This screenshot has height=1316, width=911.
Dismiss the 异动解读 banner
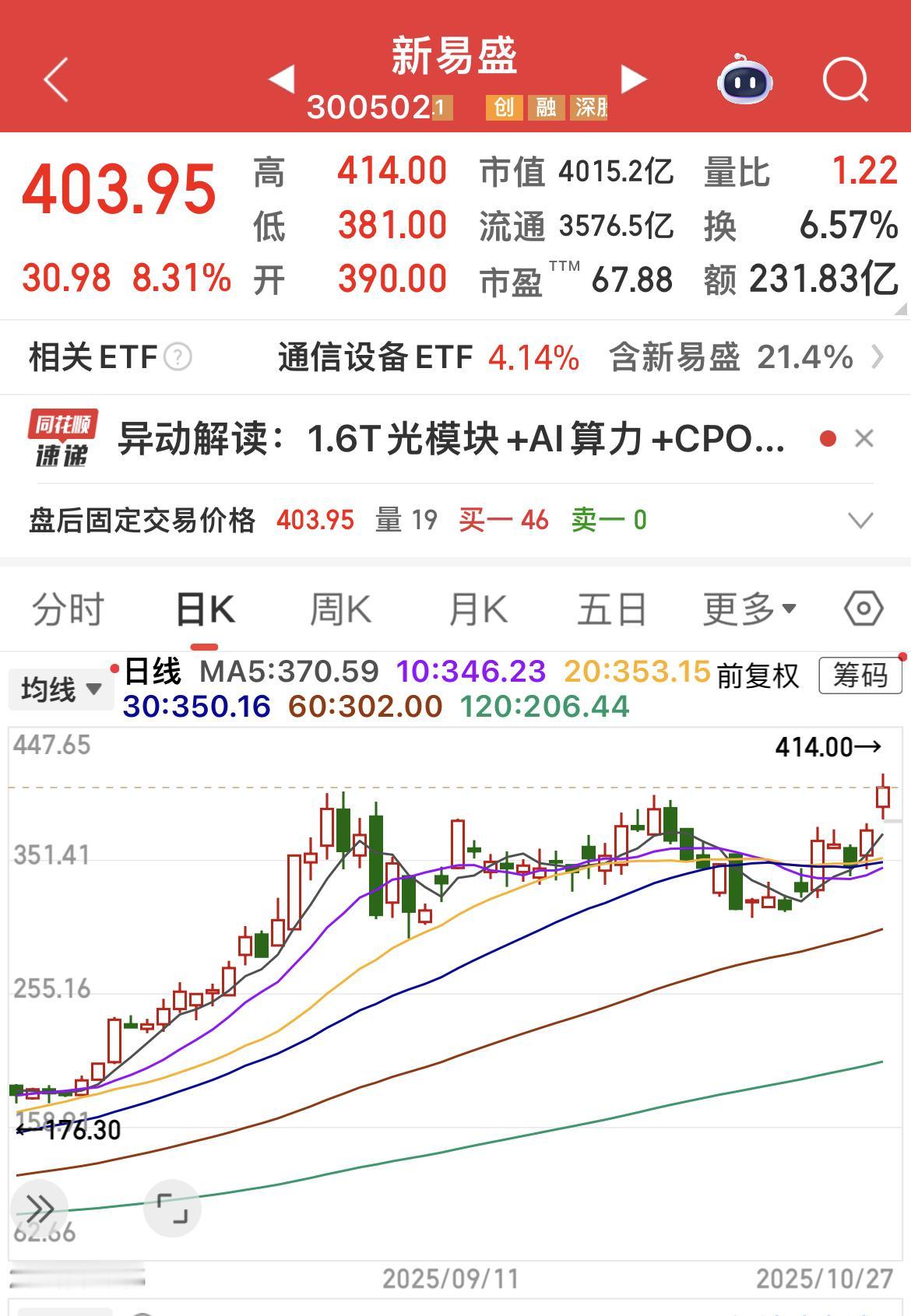(x=864, y=439)
